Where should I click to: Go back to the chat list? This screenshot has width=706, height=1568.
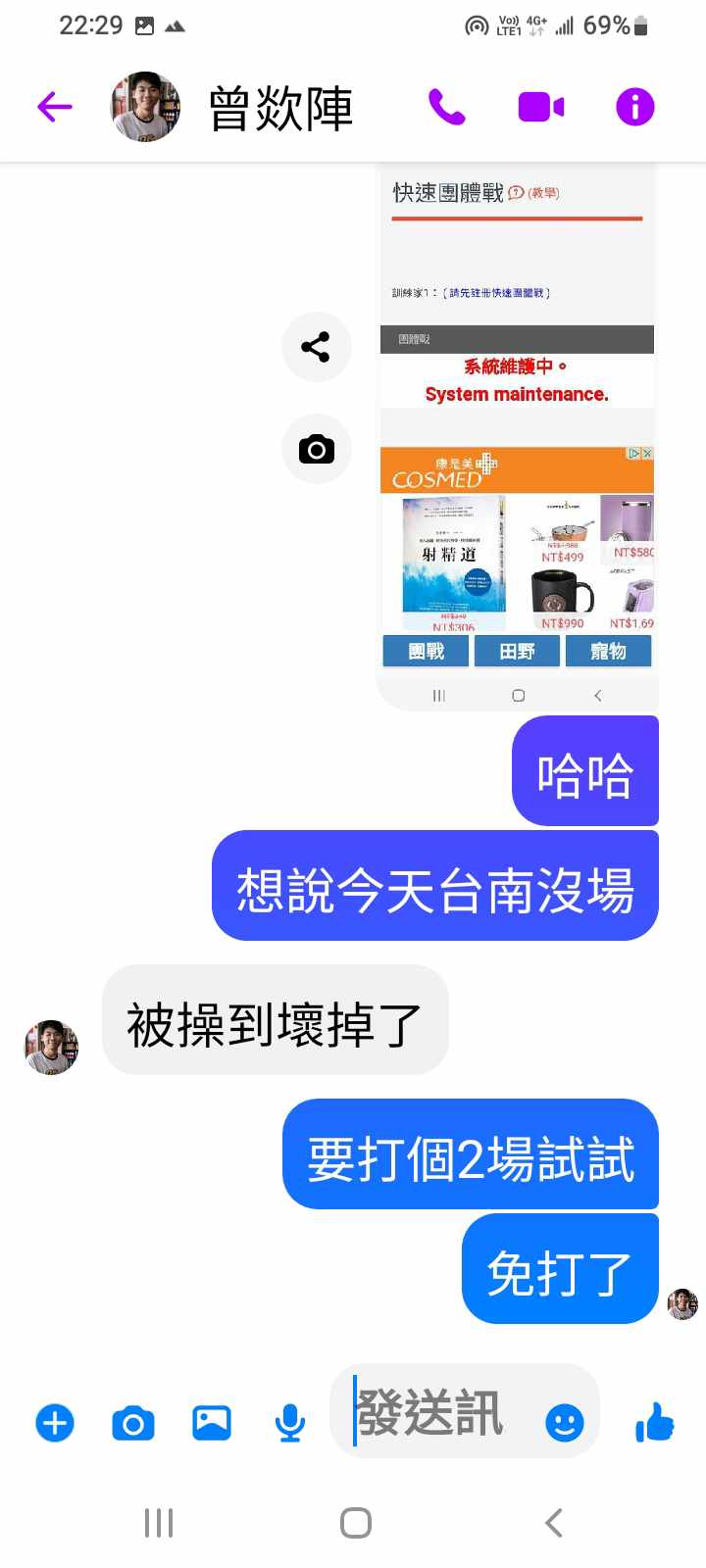pyautogui.click(x=55, y=107)
